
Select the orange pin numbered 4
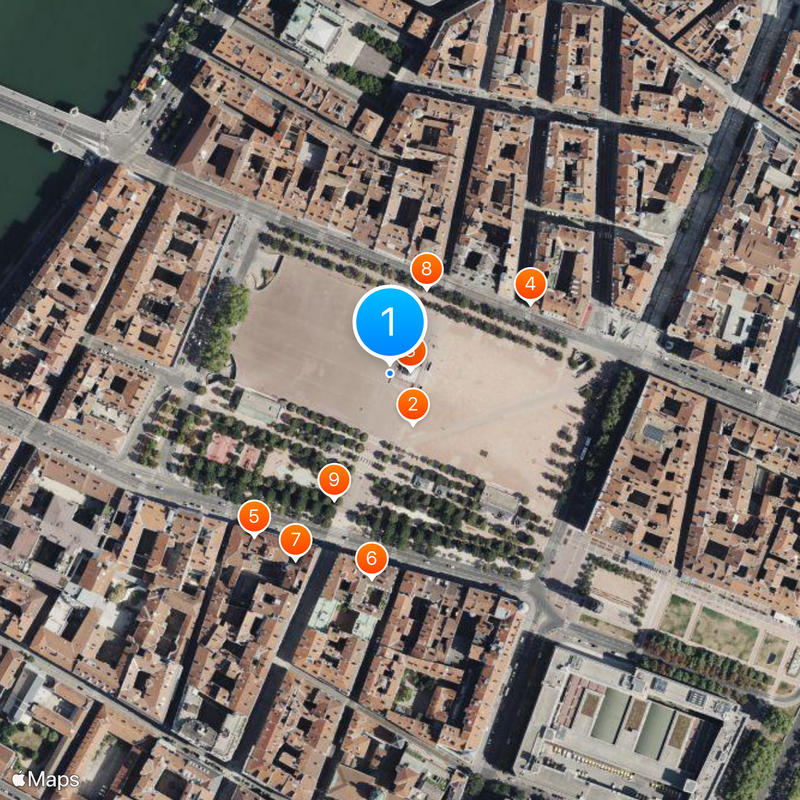click(530, 284)
